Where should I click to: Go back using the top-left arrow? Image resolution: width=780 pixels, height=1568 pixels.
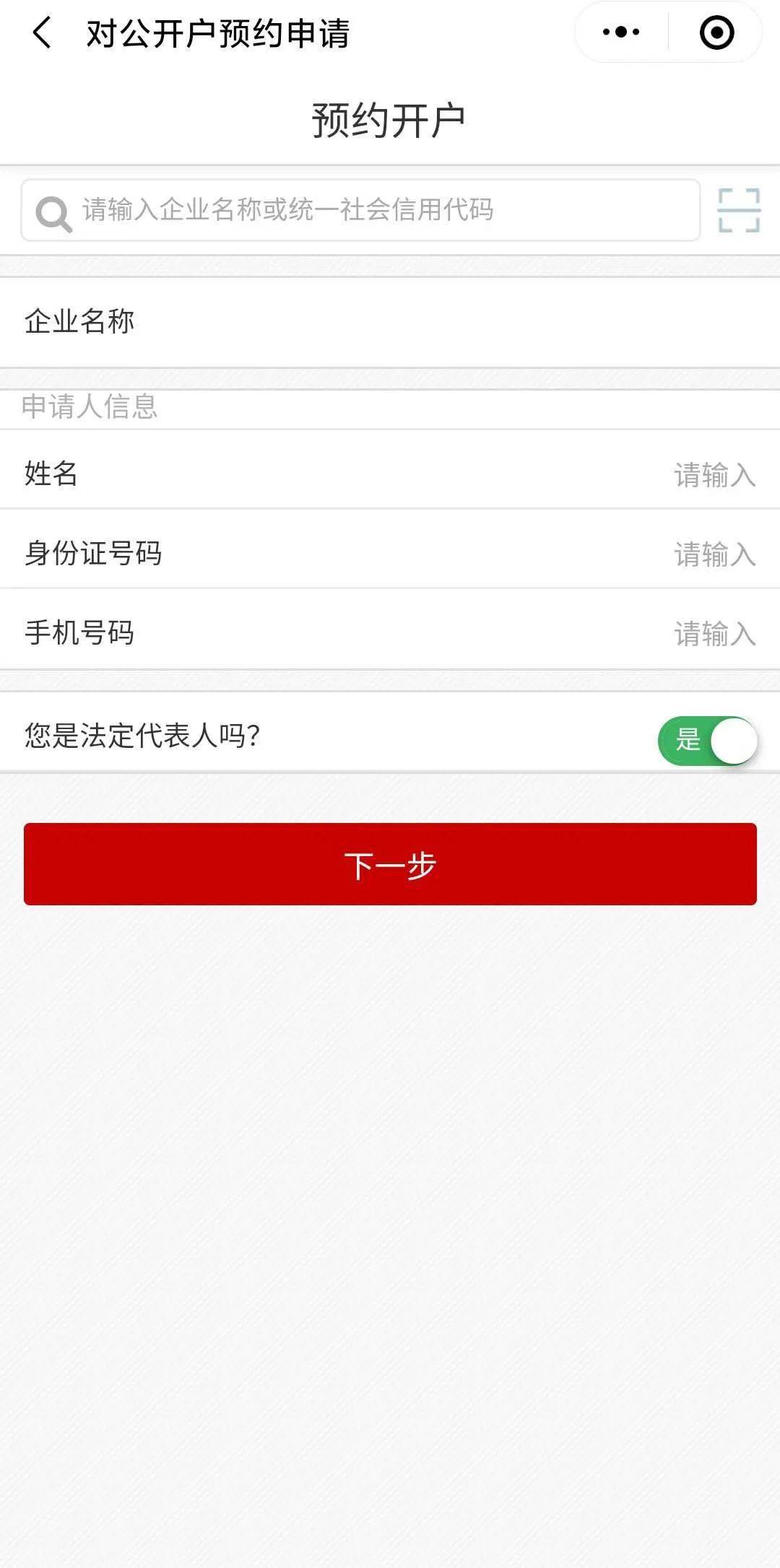(x=42, y=33)
